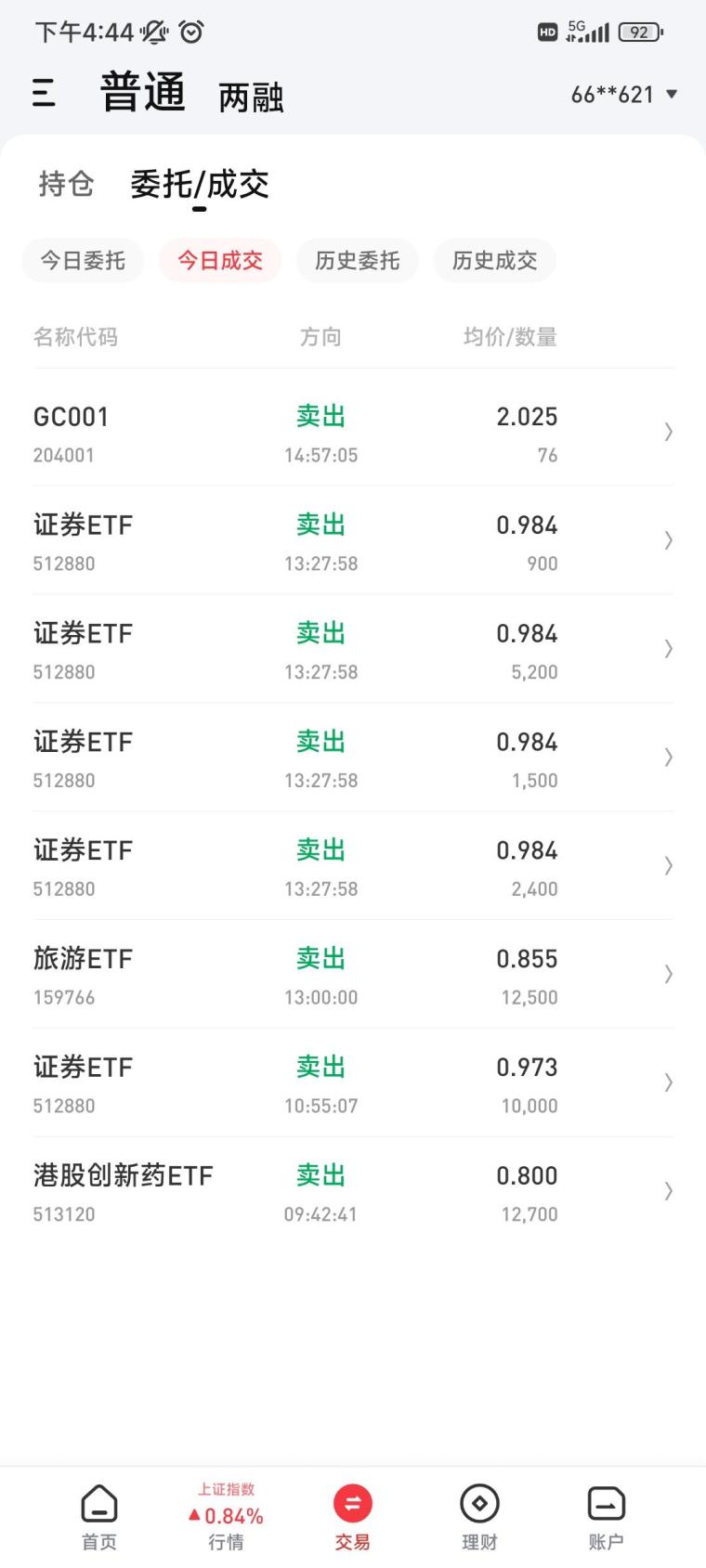706x1568 pixels.
Task: Switch to the 理财 tab
Action: point(479,1517)
